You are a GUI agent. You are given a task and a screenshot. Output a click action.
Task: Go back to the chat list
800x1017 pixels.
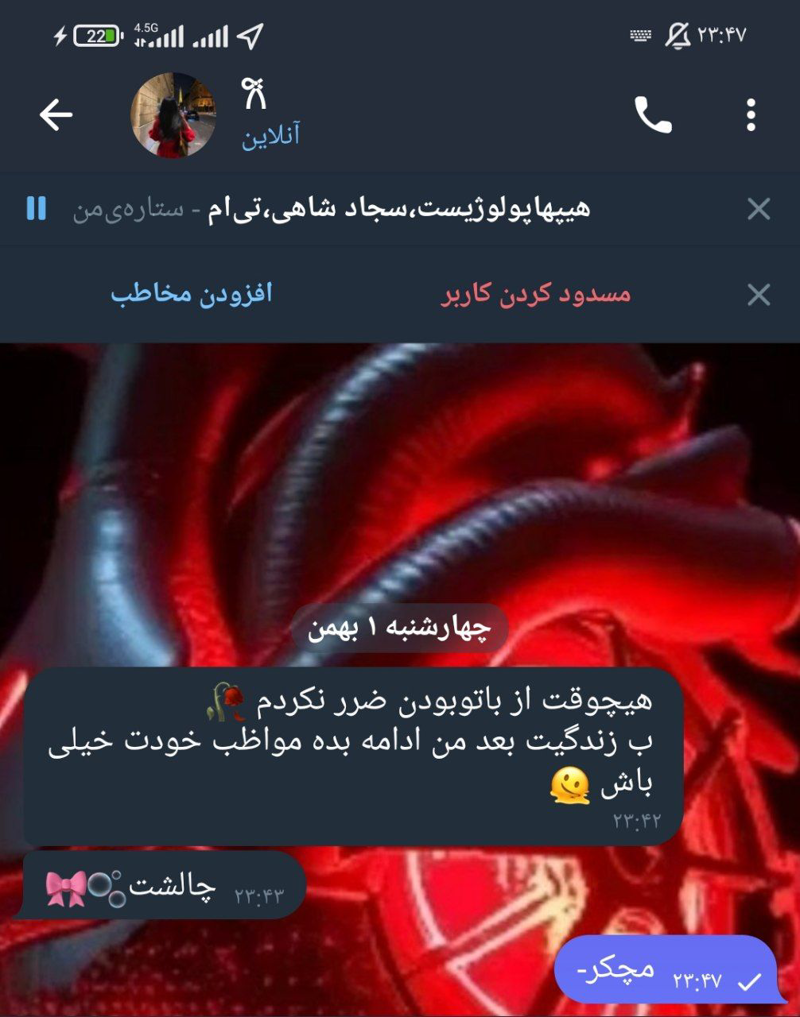[56, 116]
